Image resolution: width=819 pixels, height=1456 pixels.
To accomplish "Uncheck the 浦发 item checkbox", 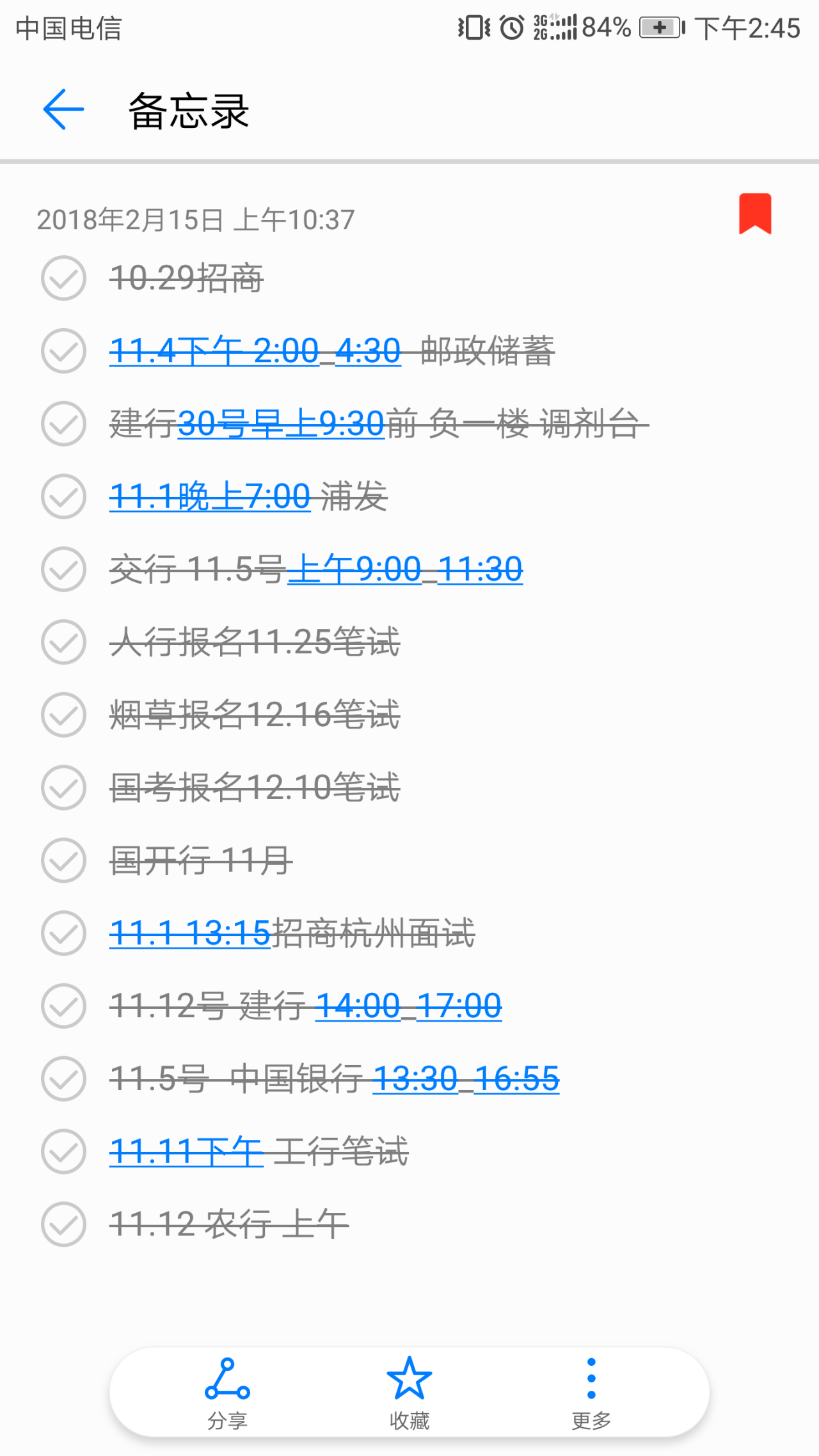I will 63,496.
